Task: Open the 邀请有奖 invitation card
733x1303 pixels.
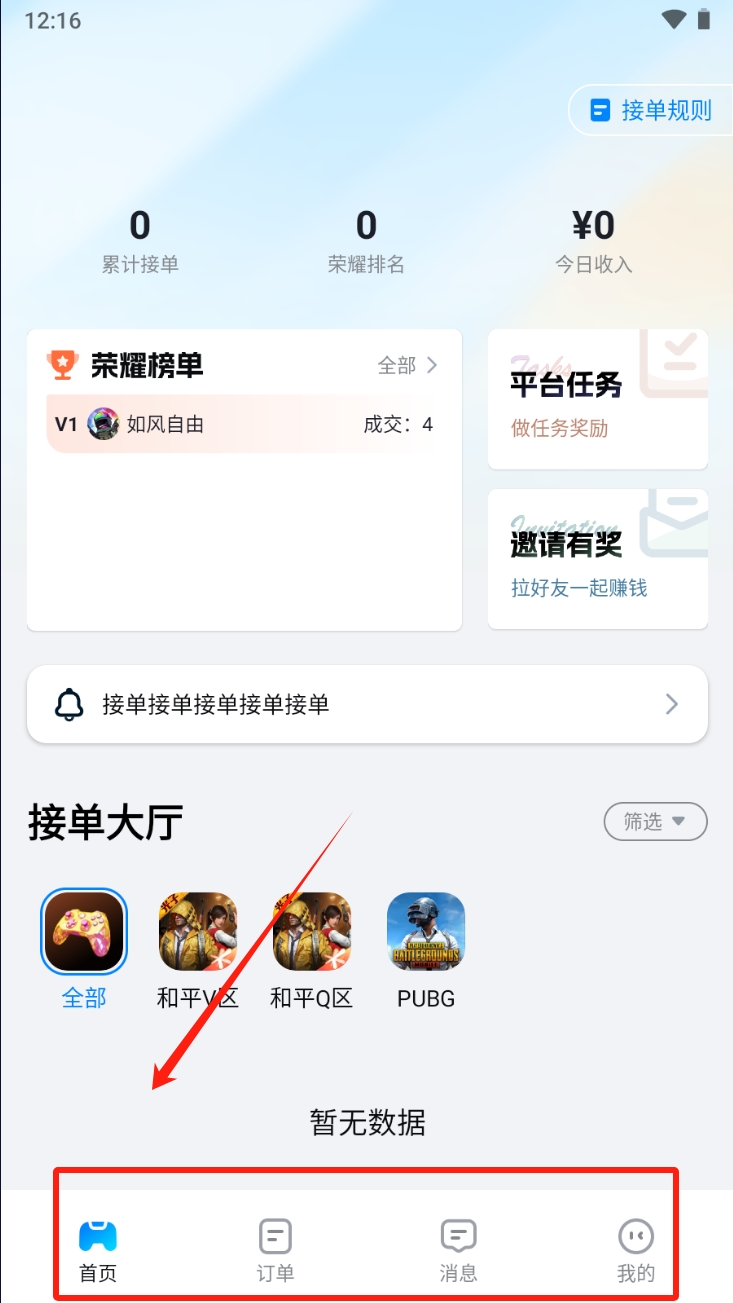Action: (597, 559)
